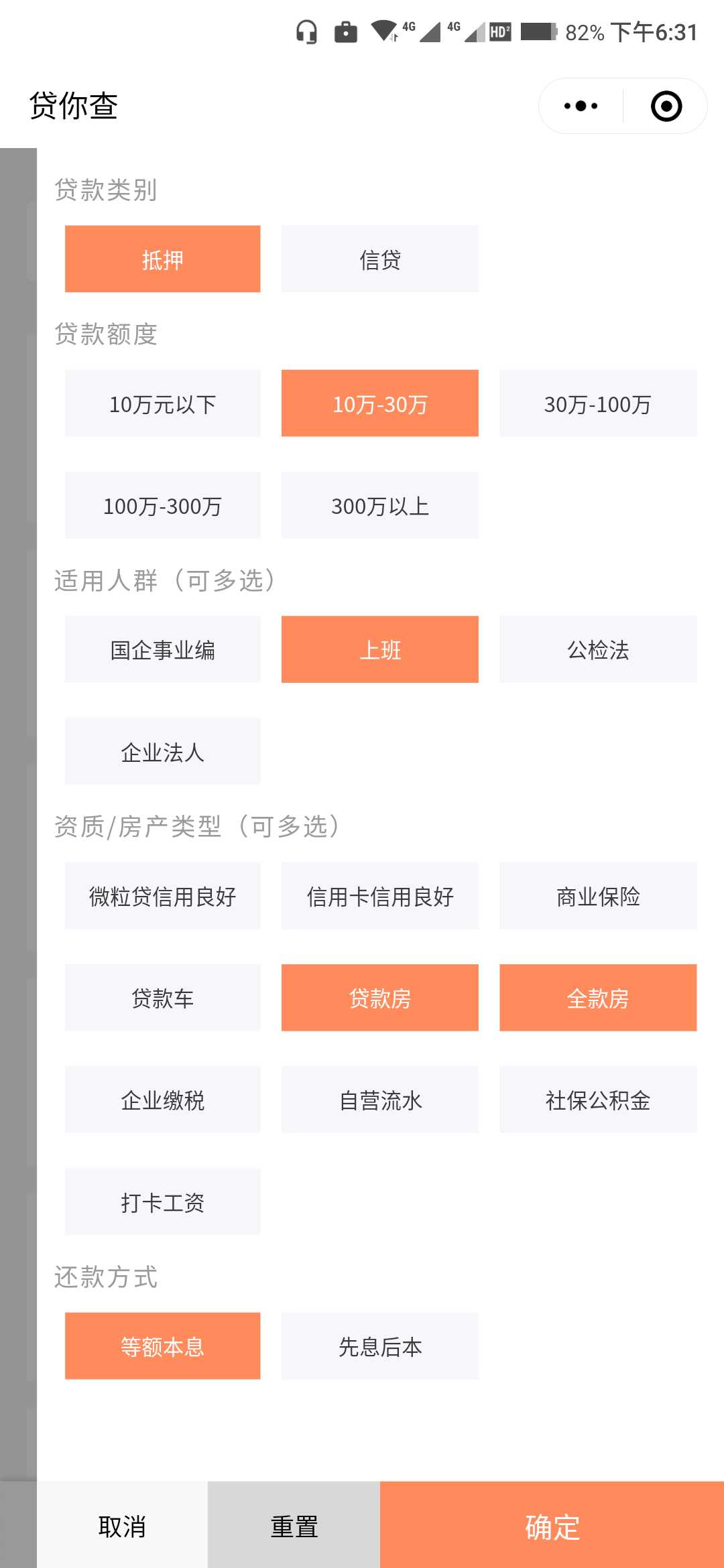Viewport: 724px width, 1568px height.
Task: Select 300万以上 loan amount
Action: pyautogui.click(x=380, y=505)
